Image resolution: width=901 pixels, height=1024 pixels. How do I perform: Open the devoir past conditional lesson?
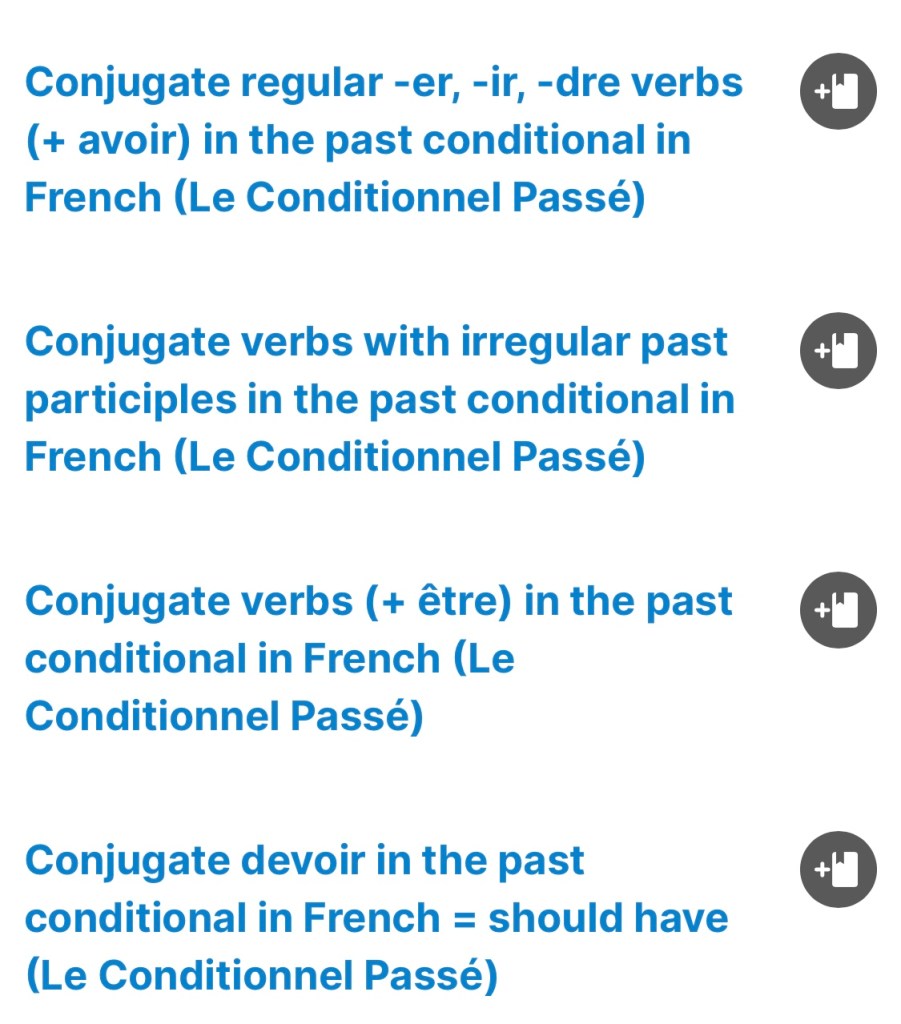coord(376,917)
